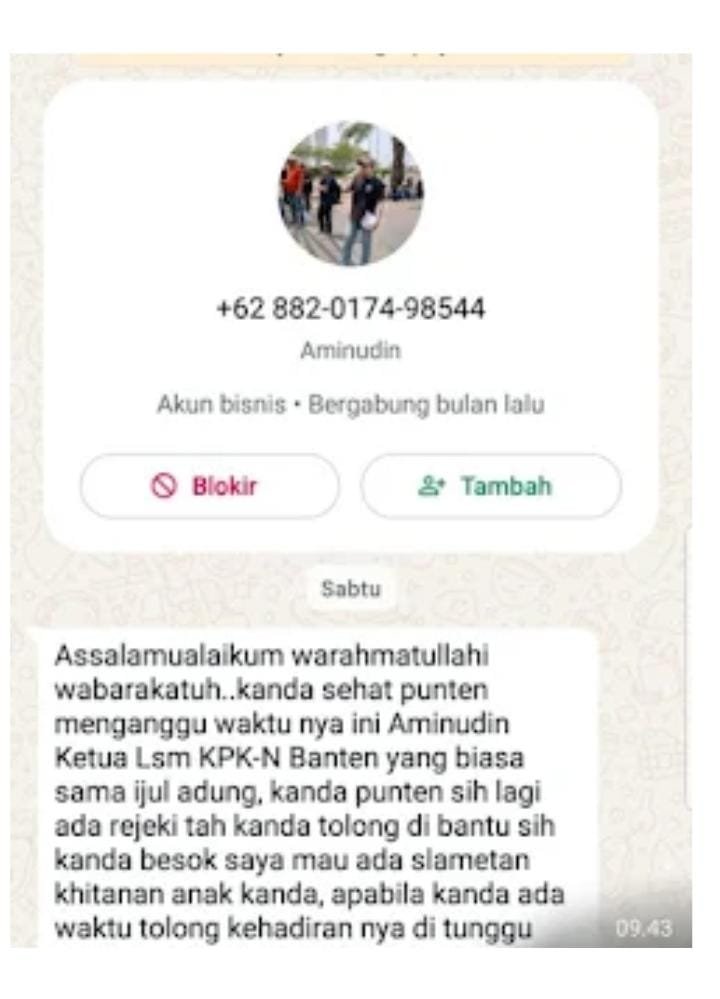The width and height of the screenshot is (720, 999).
Task: Block the Aminudin business account
Action: 209,487
